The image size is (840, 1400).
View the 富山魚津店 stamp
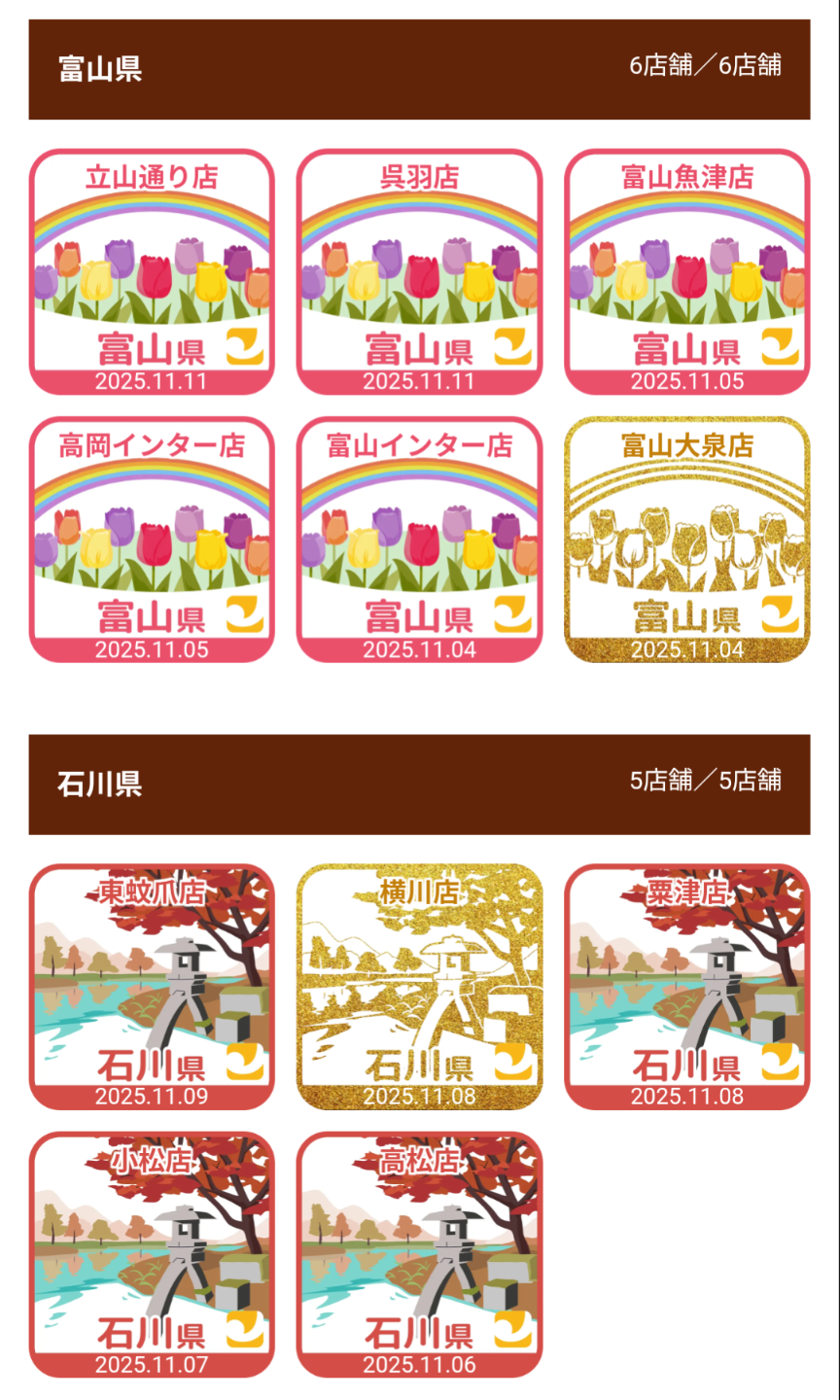click(686, 272)
